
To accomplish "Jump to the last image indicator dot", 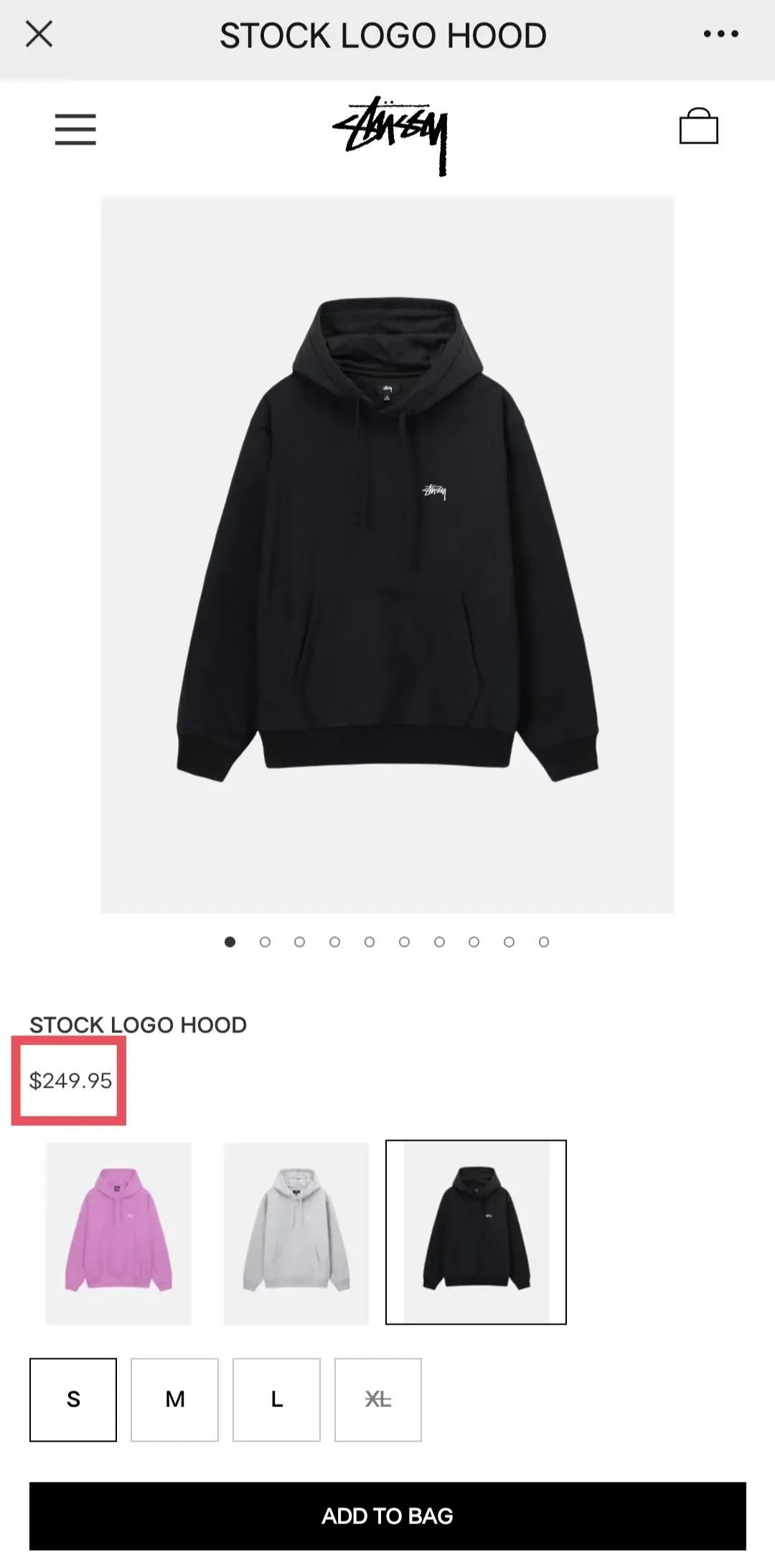I will tap(544, 942).
